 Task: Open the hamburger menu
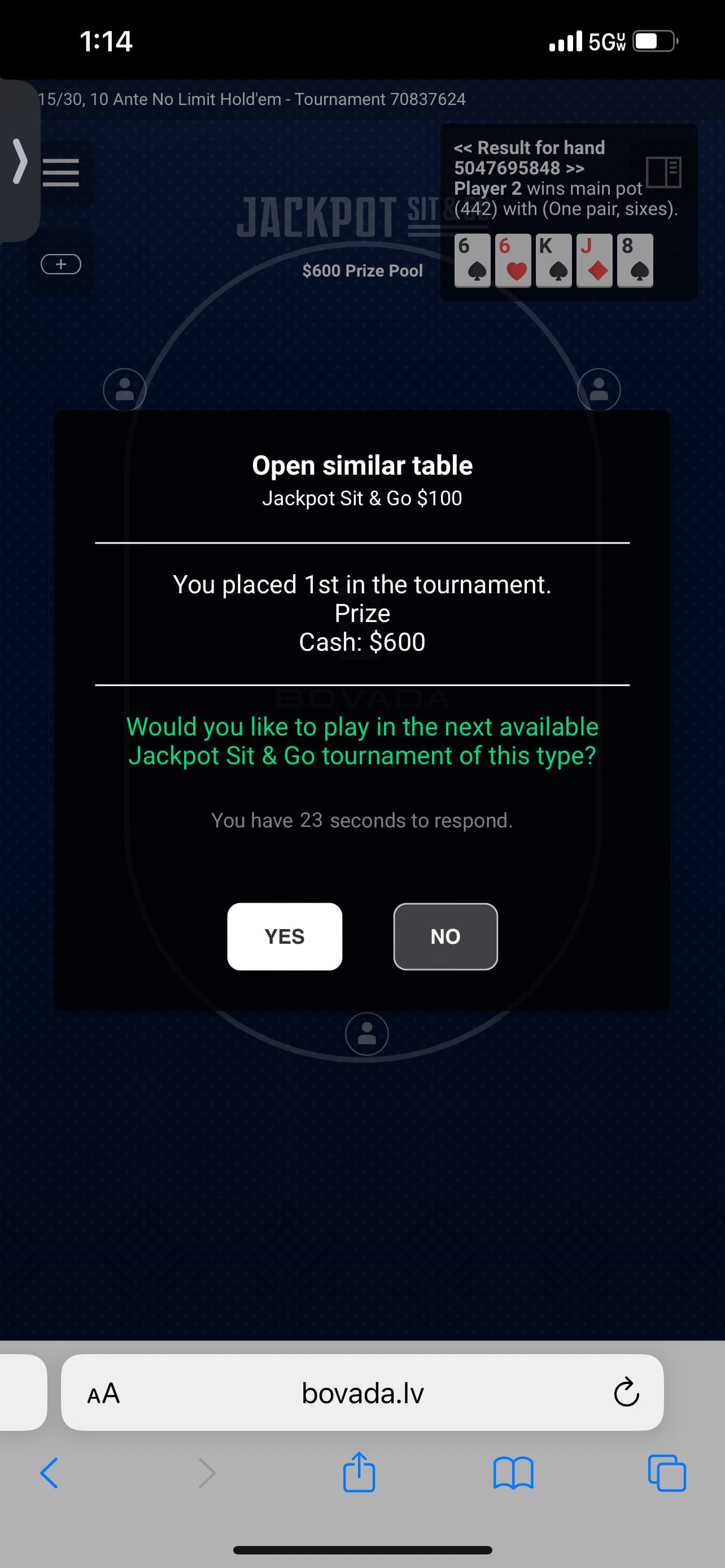coord(61,172)
